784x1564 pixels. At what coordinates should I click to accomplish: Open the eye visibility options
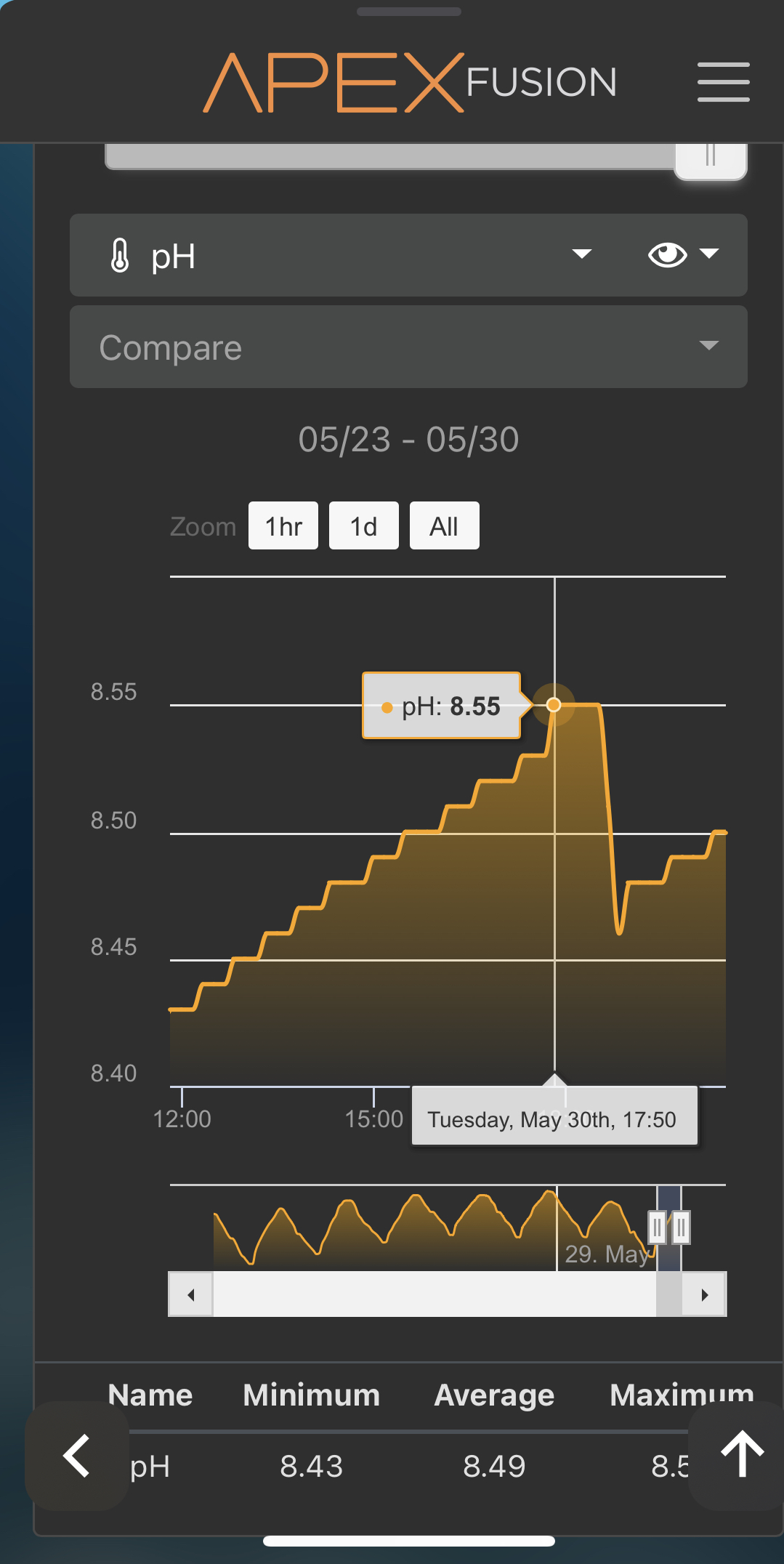(683, 254)
